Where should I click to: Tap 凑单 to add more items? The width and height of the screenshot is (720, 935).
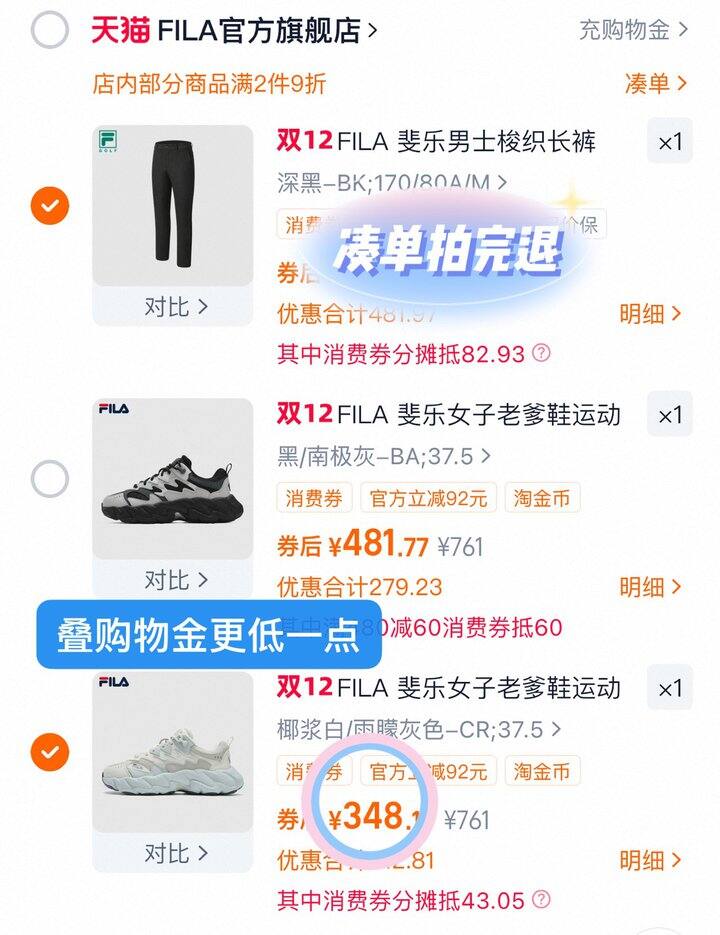(655, 83)
